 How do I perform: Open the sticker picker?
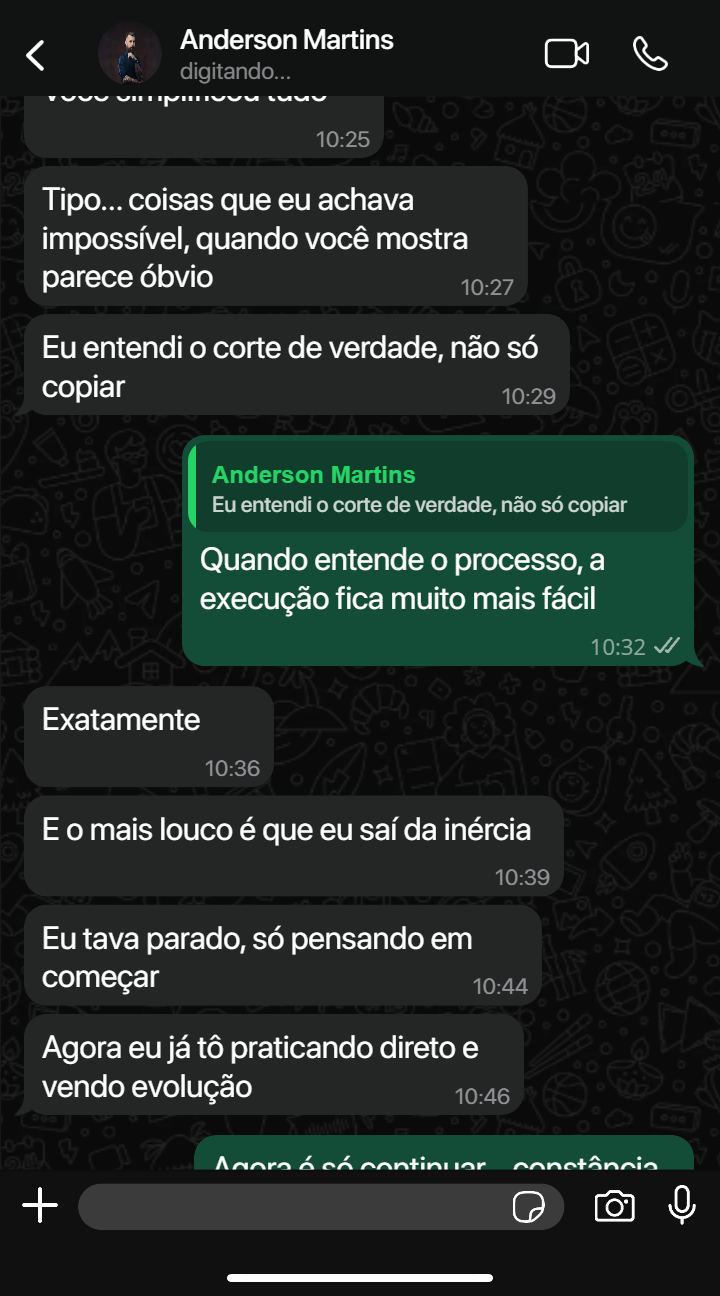point(528,1207)
